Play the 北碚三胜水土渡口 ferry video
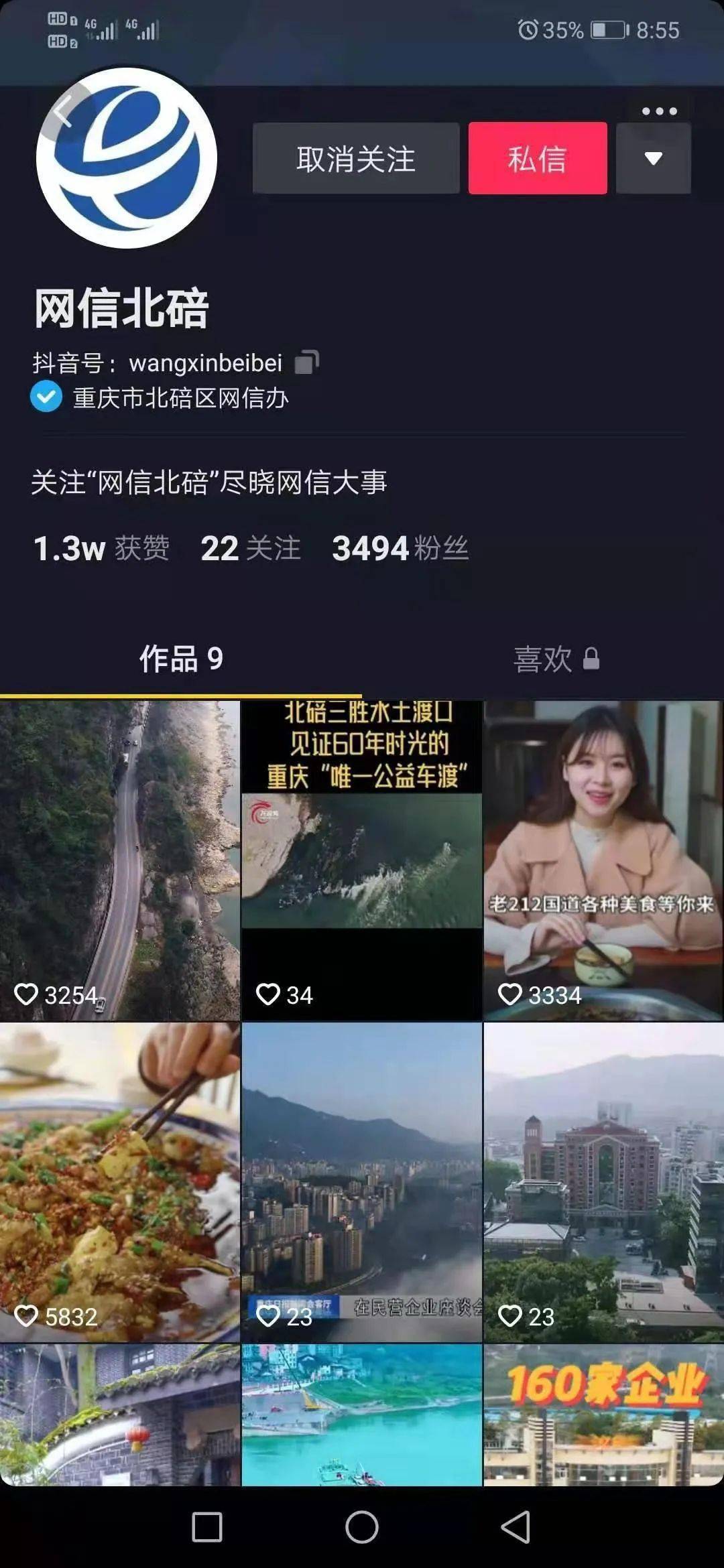This screenshot has width=724, height=1568. click(362, 860)
